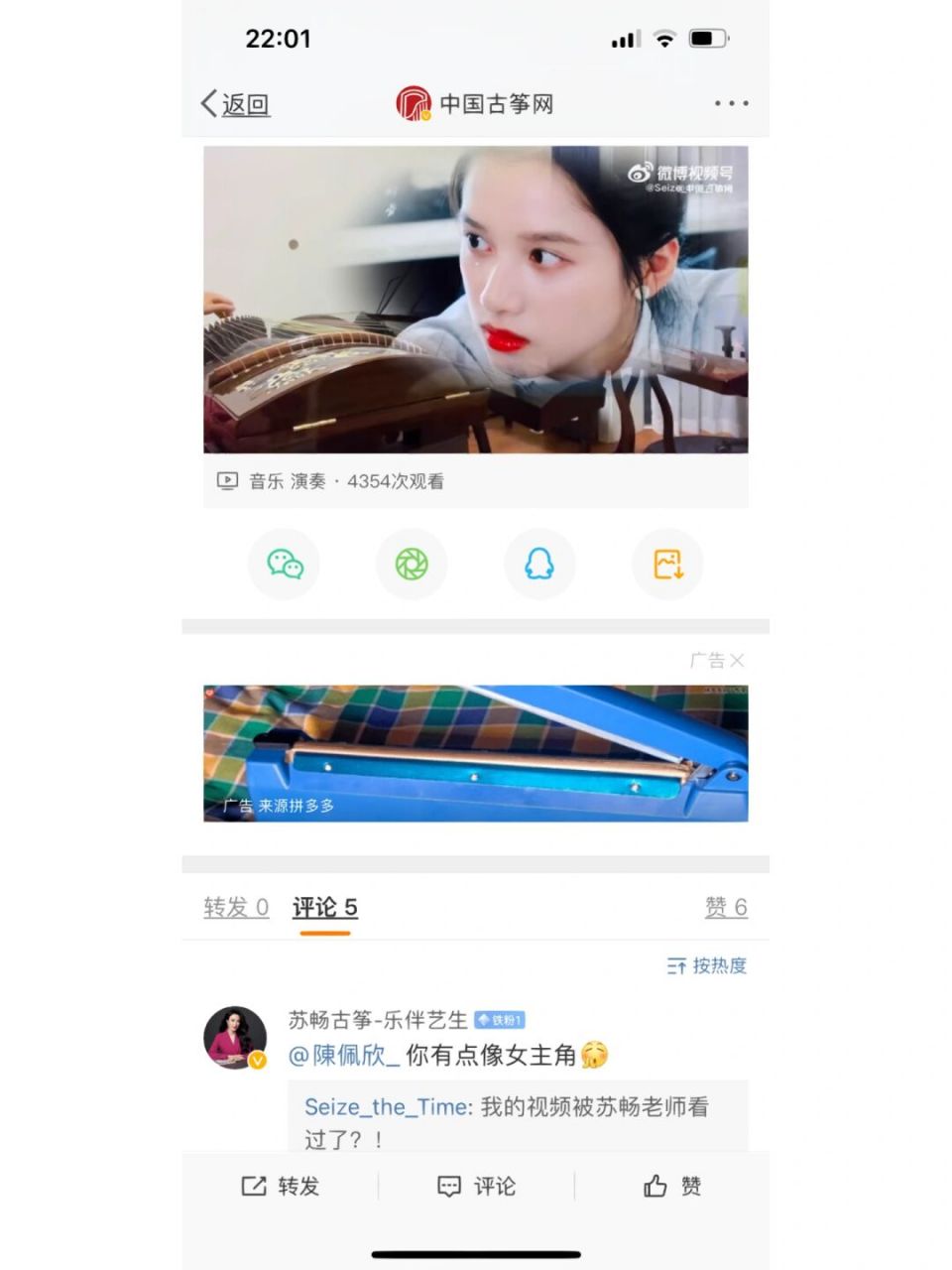Go back using the 返回 link
952x1270 pixels.
point(234,102)
